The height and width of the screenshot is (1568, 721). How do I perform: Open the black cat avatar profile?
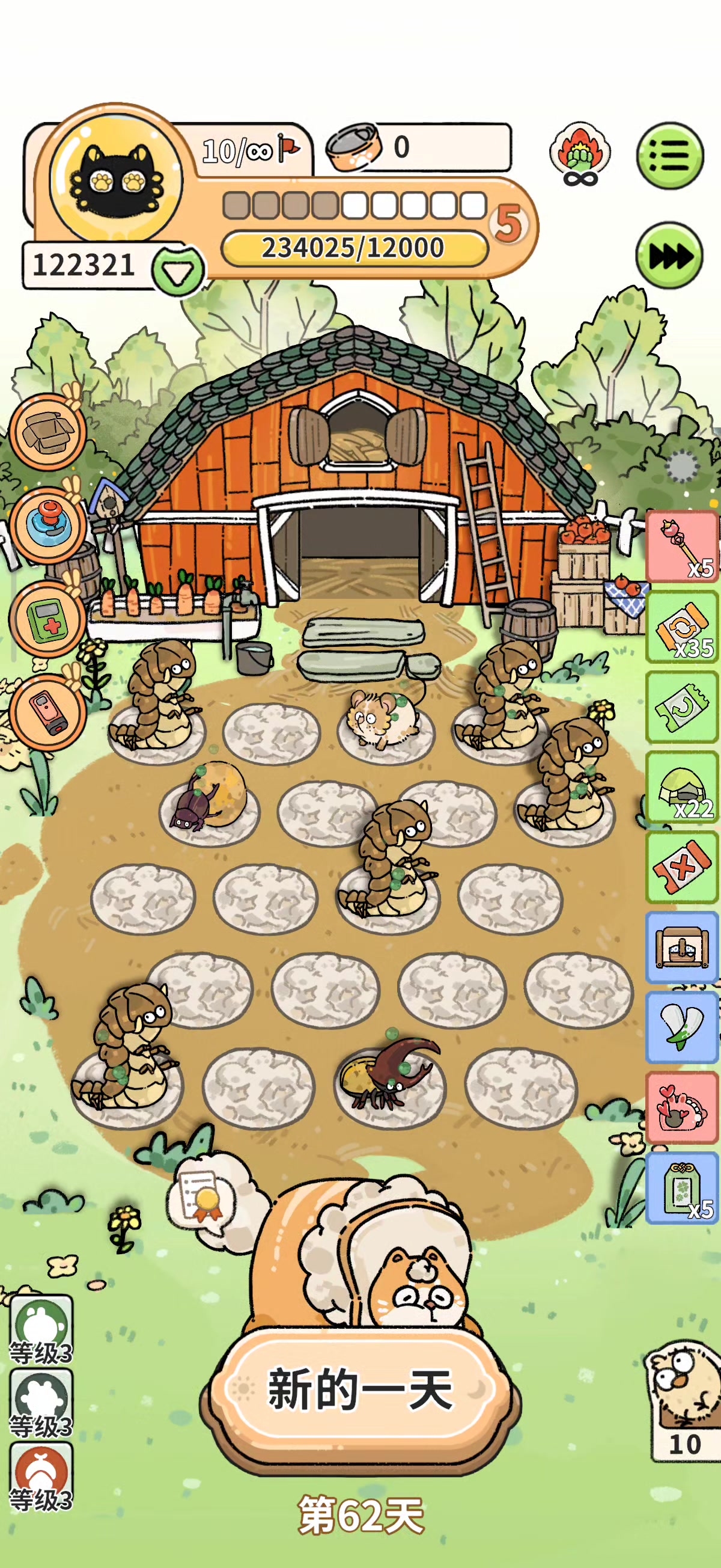coord(115,179)
